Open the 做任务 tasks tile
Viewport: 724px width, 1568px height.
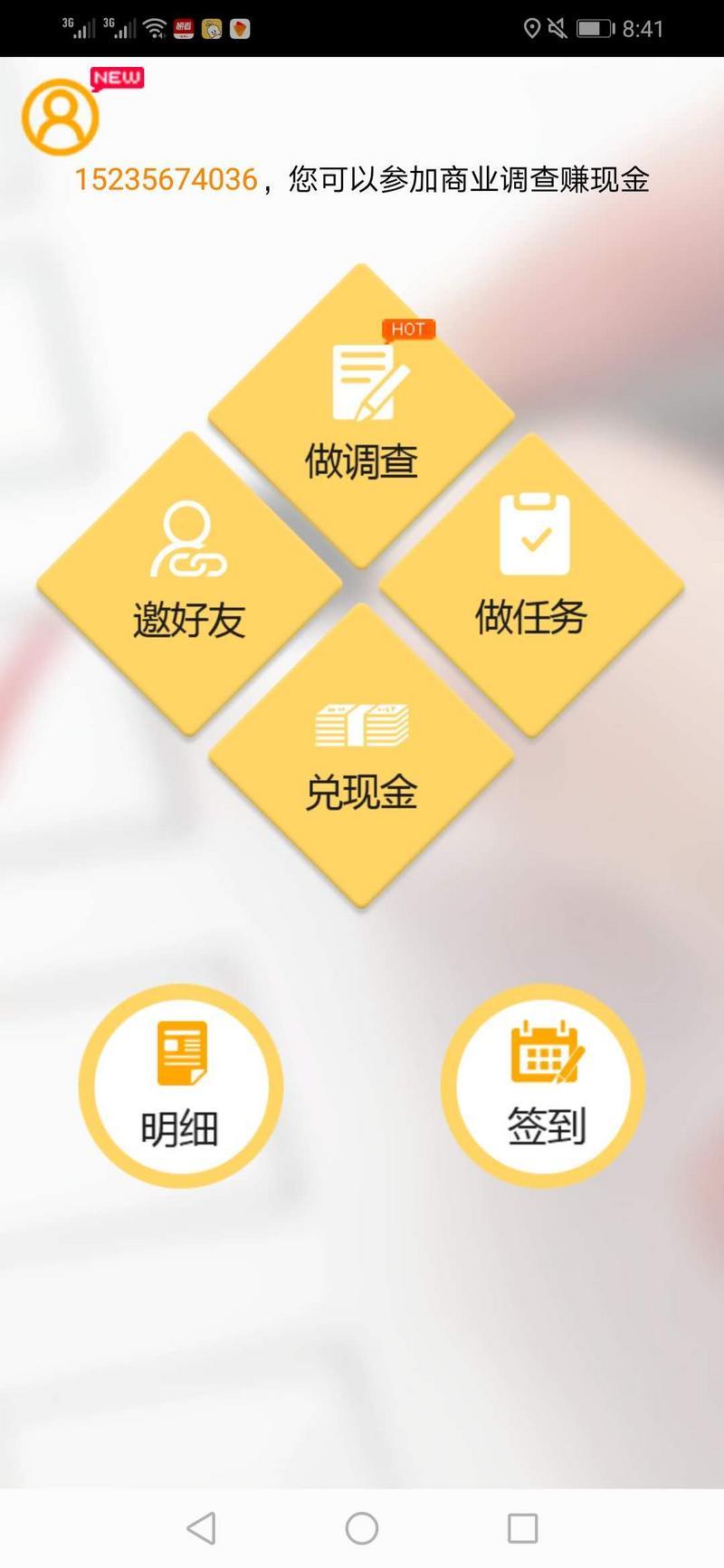click(x=531, y=584)
